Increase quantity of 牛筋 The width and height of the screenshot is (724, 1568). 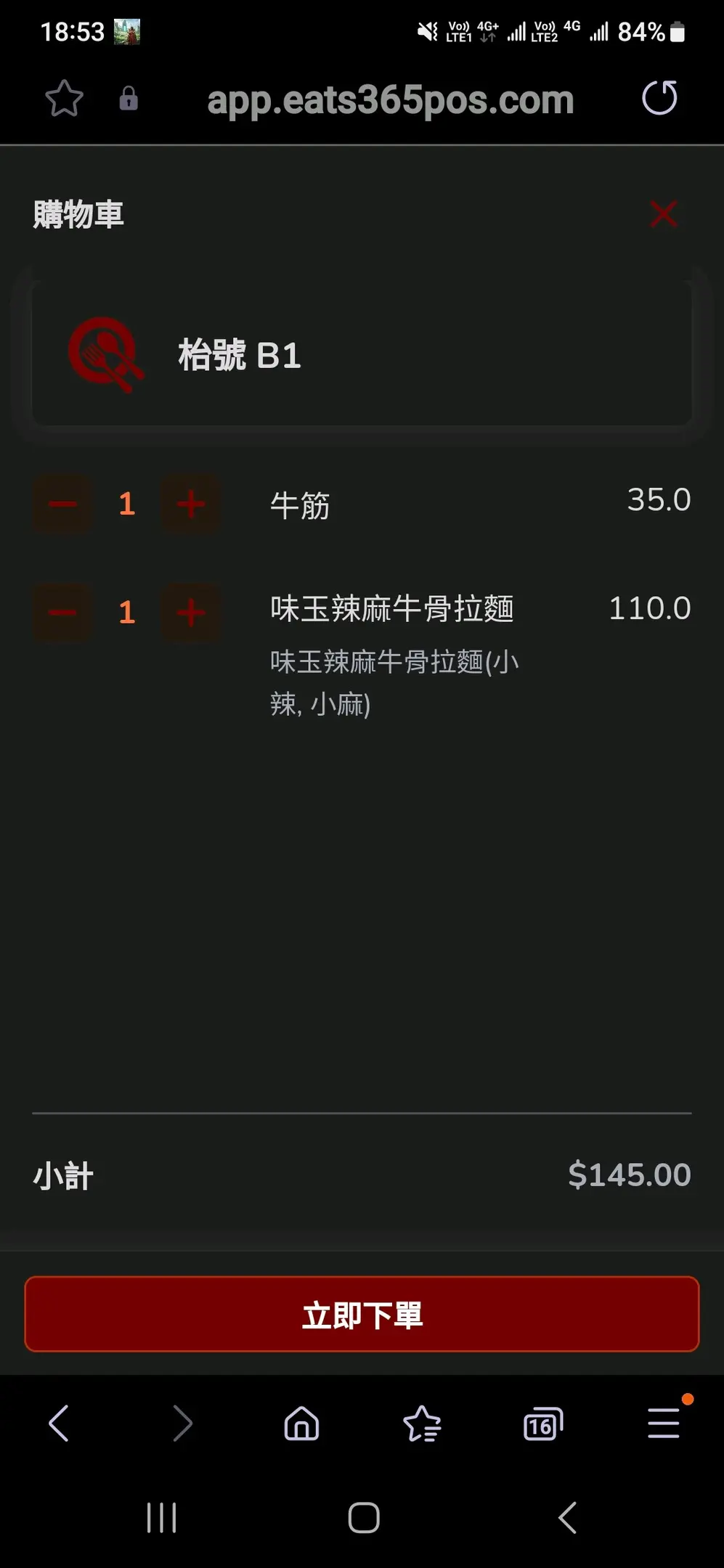click(190, 504)
